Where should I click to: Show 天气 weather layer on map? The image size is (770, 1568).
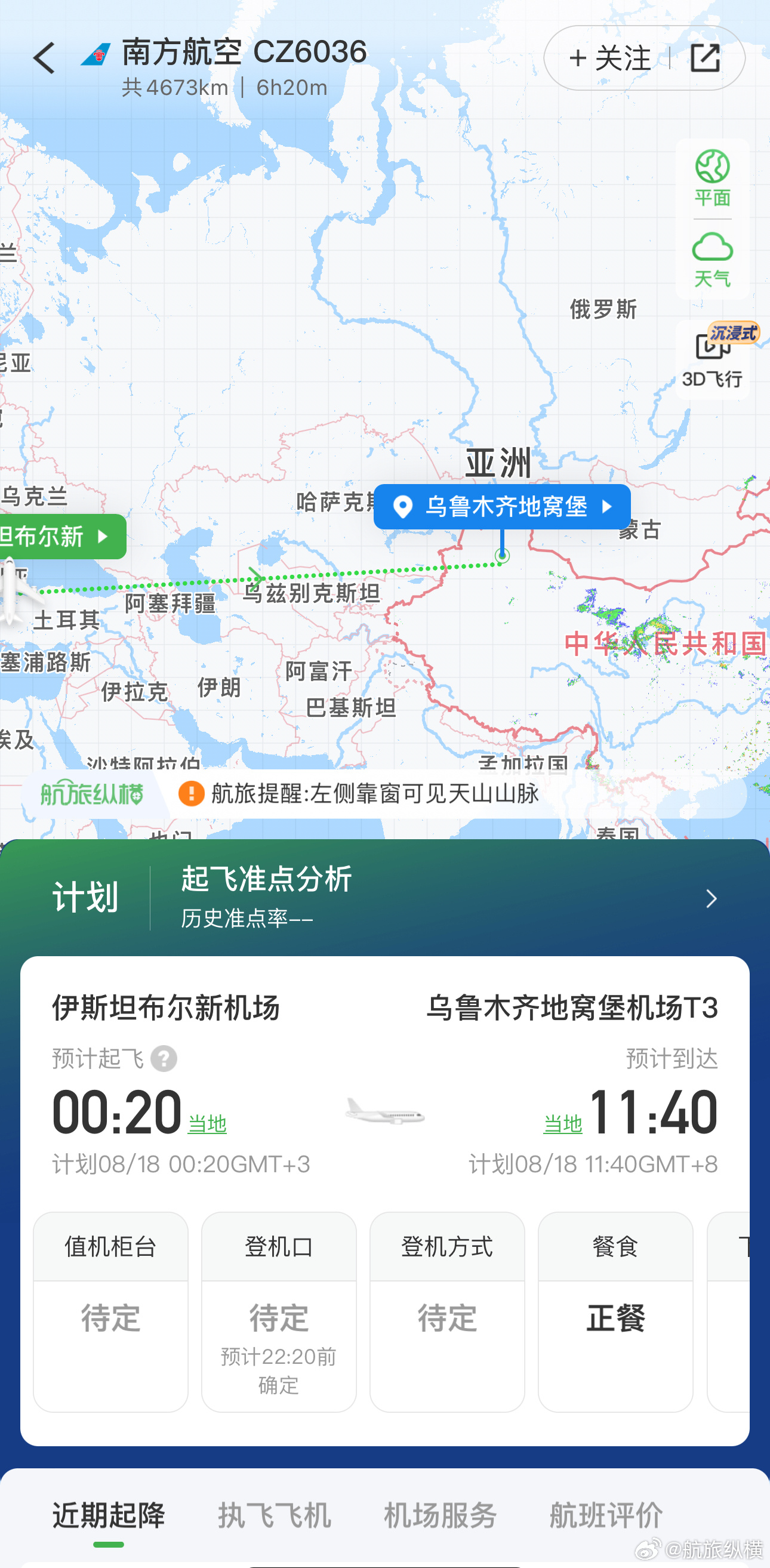click(x=712, y=260)
